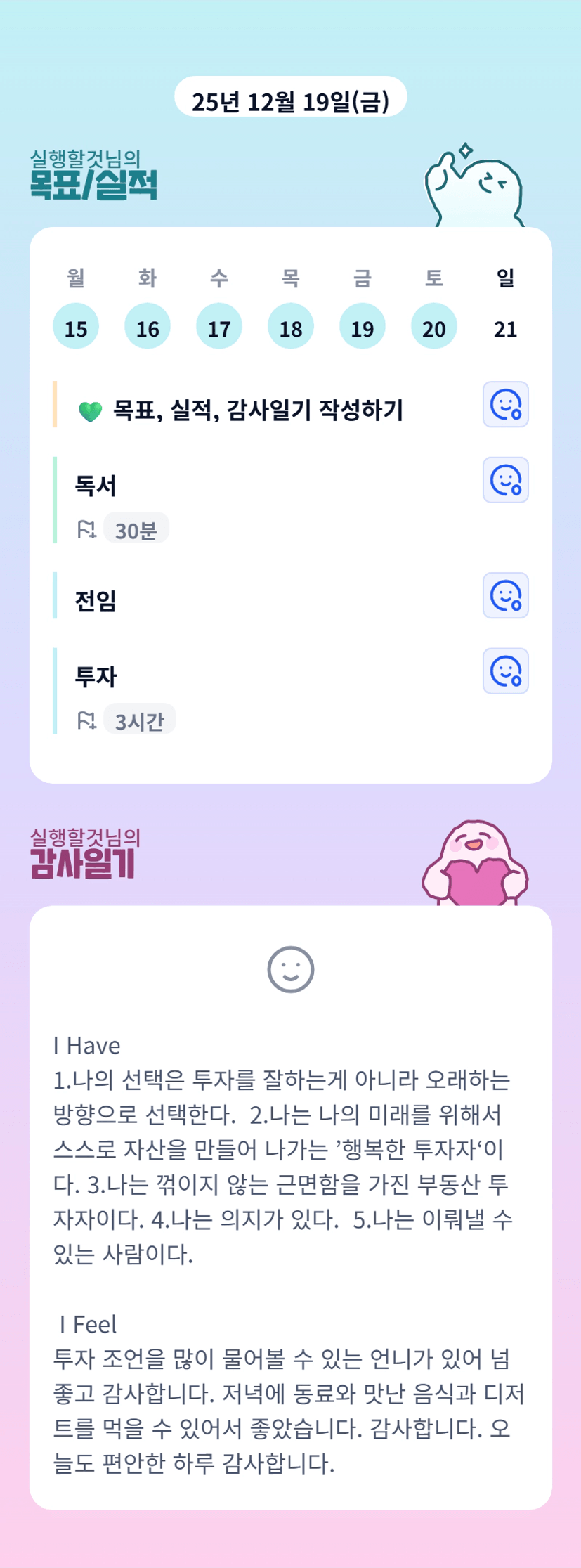
Task: Select Thursday the 18th
Action: click(x=291, y=326)
